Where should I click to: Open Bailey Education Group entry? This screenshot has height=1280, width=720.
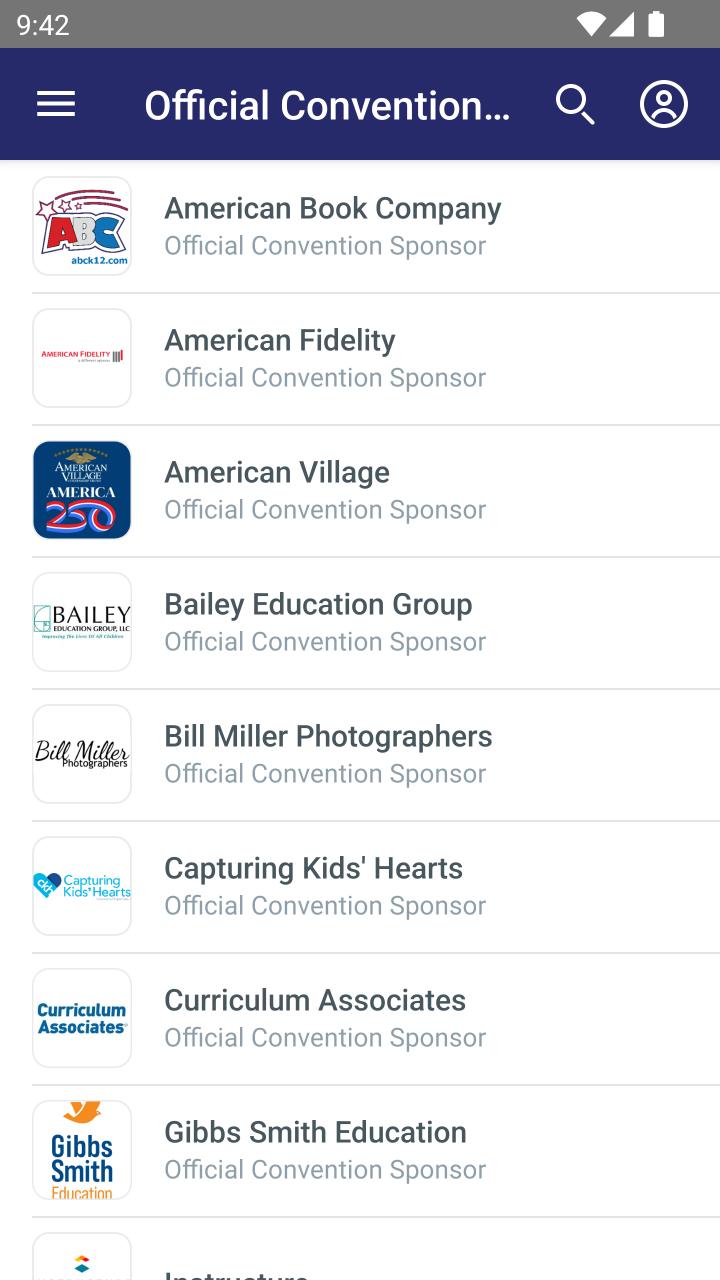pos(360,623)
